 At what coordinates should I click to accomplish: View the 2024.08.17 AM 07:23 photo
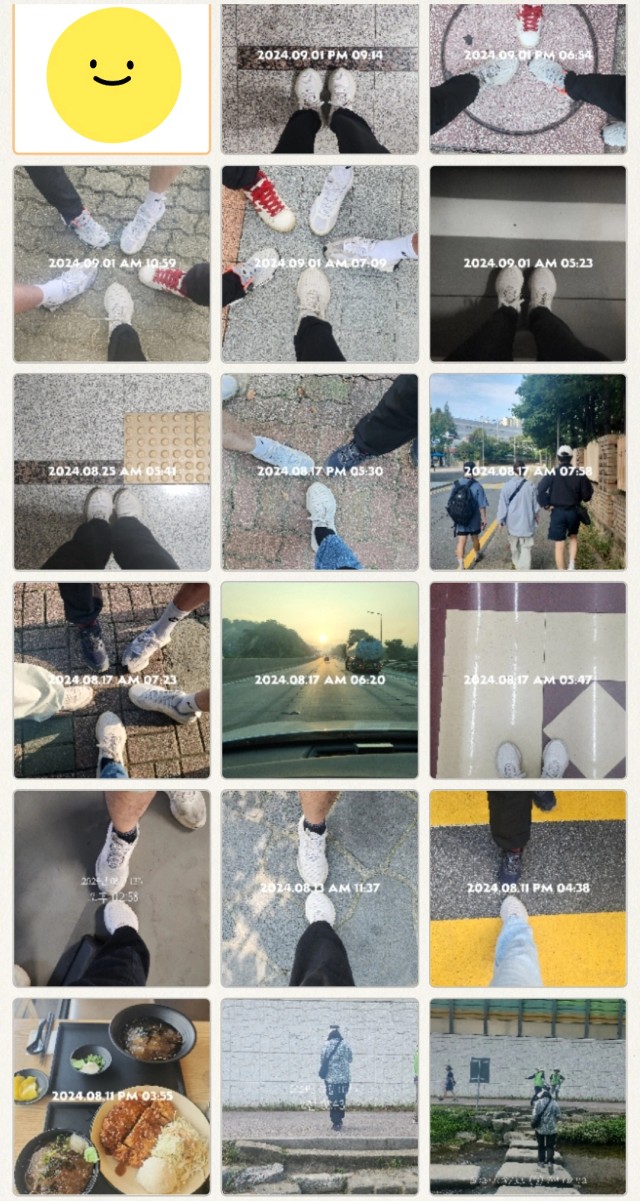112,680
